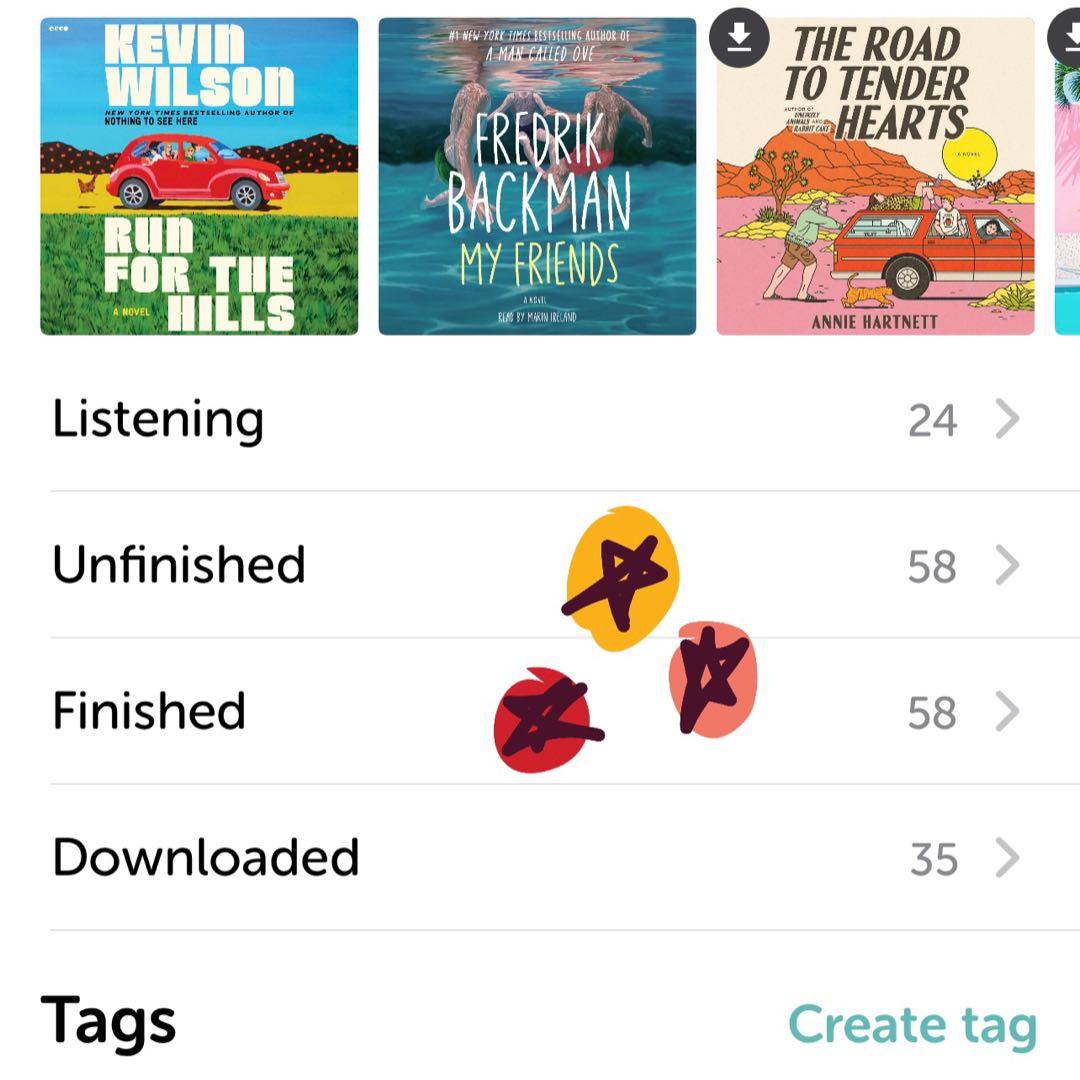Open the Listening list
The image size is (1080, 1080).
tap(540, 419)
